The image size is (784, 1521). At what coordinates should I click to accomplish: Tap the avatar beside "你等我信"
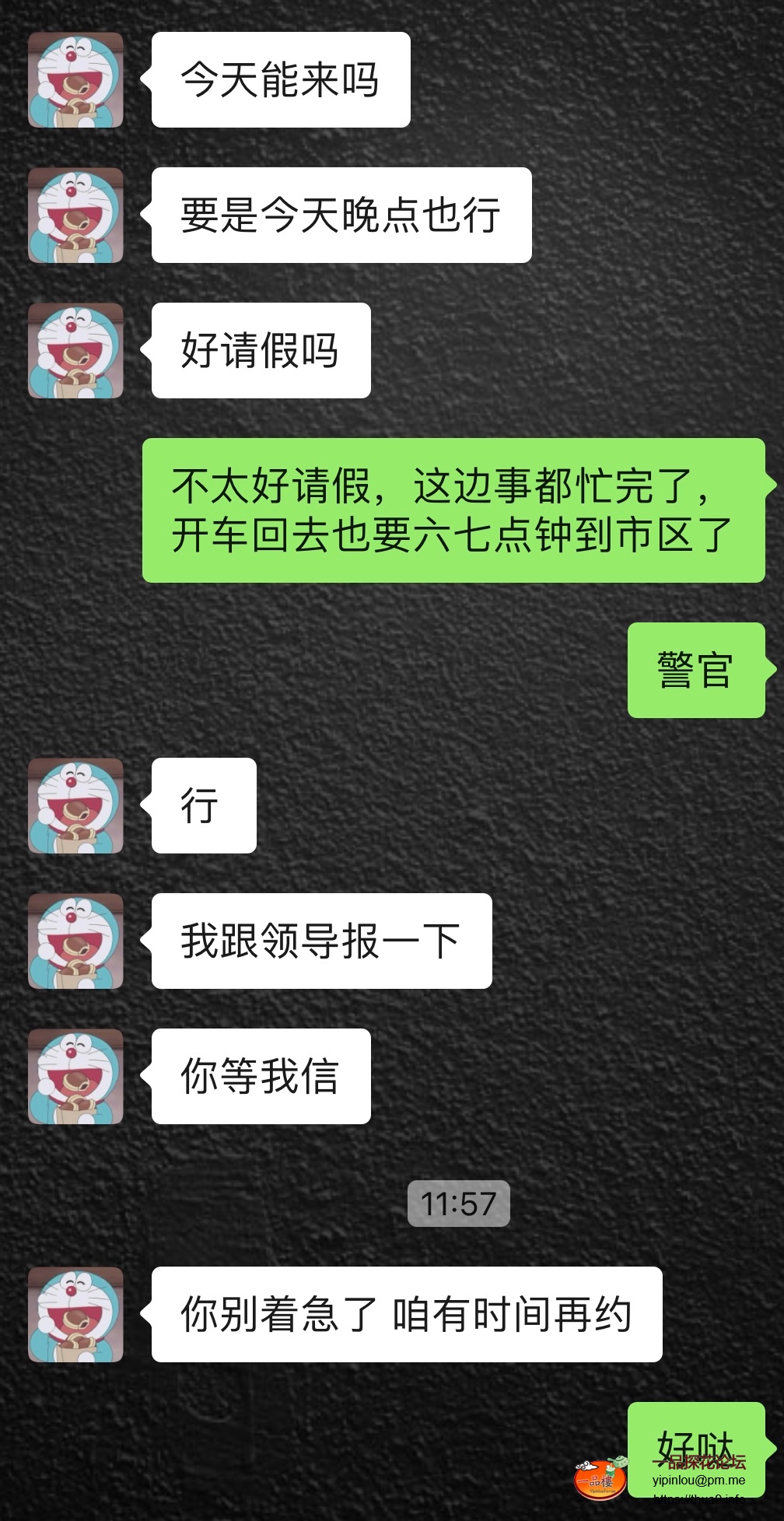(x=75, y=1077)
